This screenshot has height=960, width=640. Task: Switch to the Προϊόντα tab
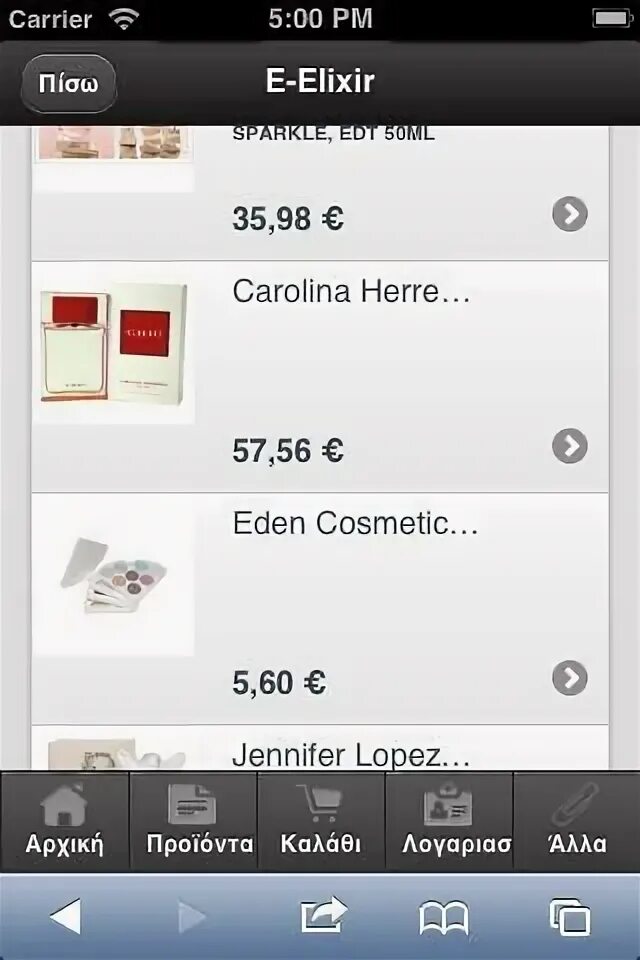tap(194, 822)
